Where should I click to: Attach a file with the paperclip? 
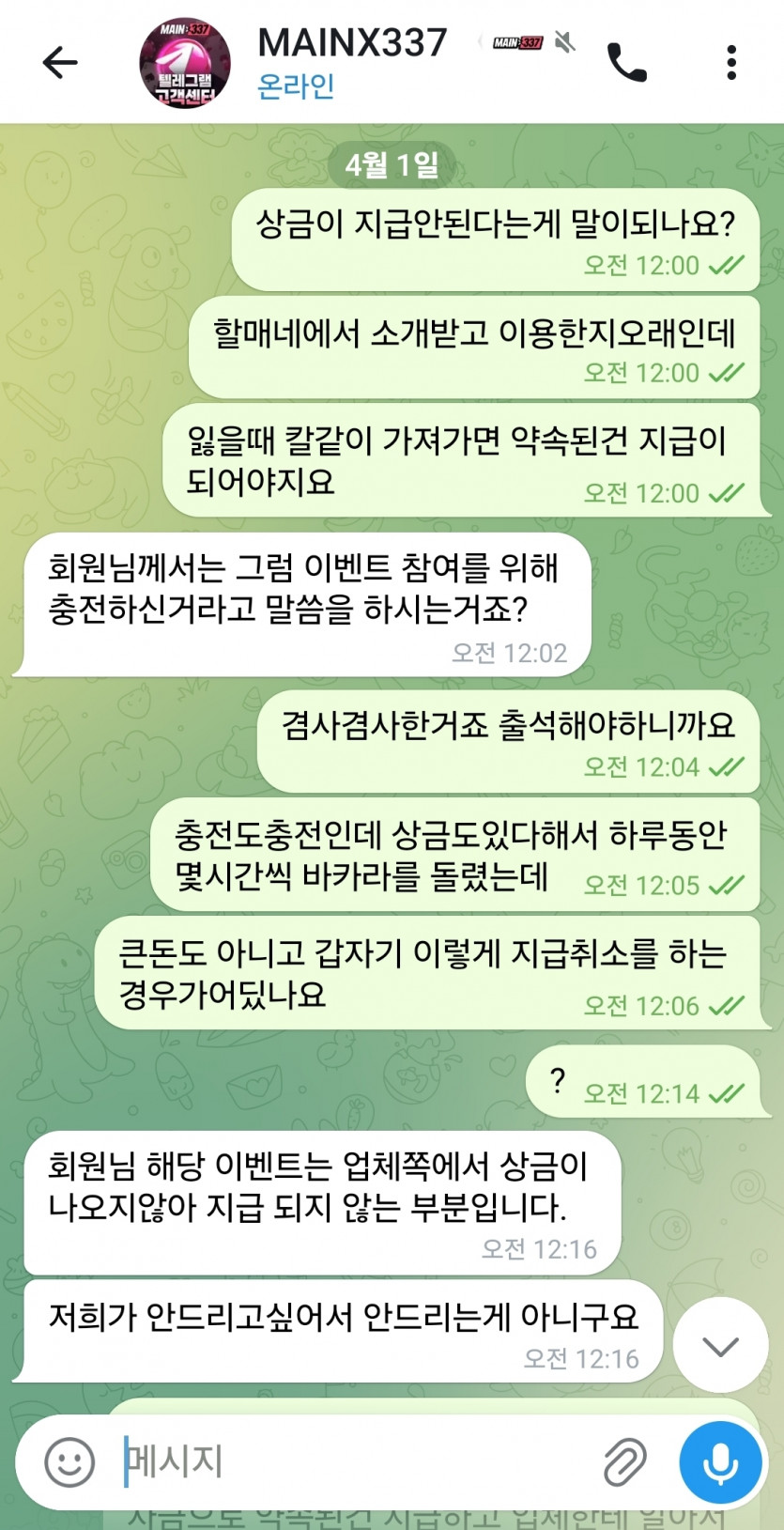click(x=624, y=1462)
